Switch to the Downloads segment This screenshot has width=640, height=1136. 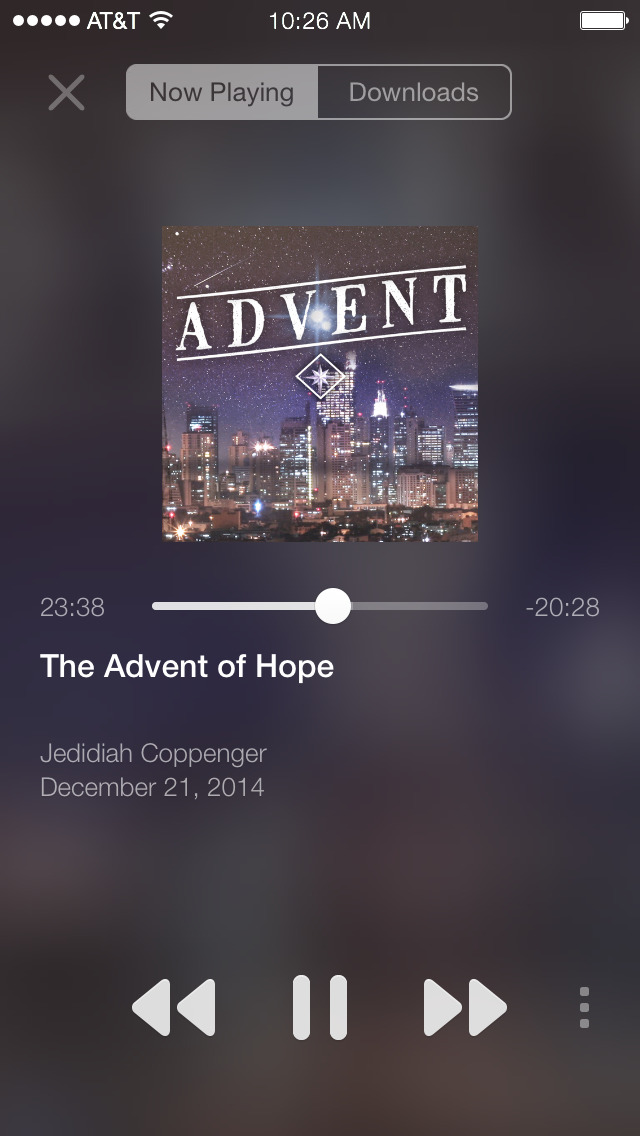[414, 92]
